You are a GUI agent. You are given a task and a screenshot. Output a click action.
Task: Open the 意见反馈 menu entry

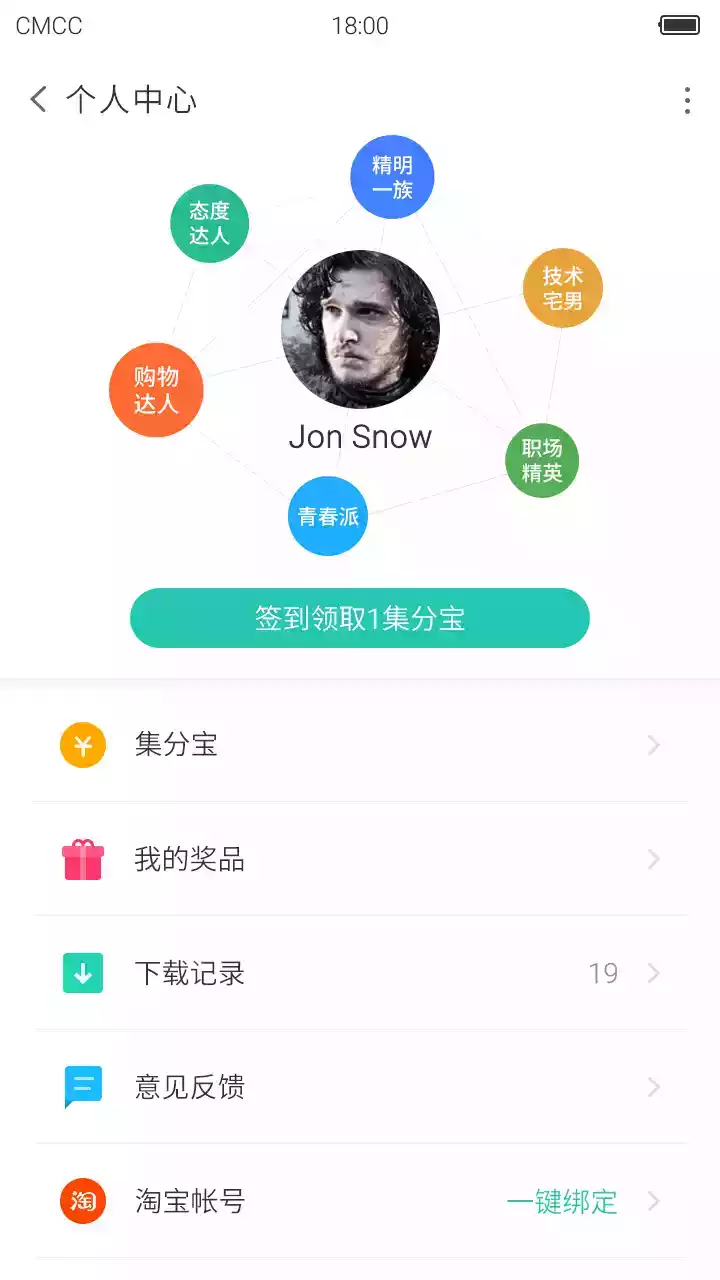pos(190,1086)
